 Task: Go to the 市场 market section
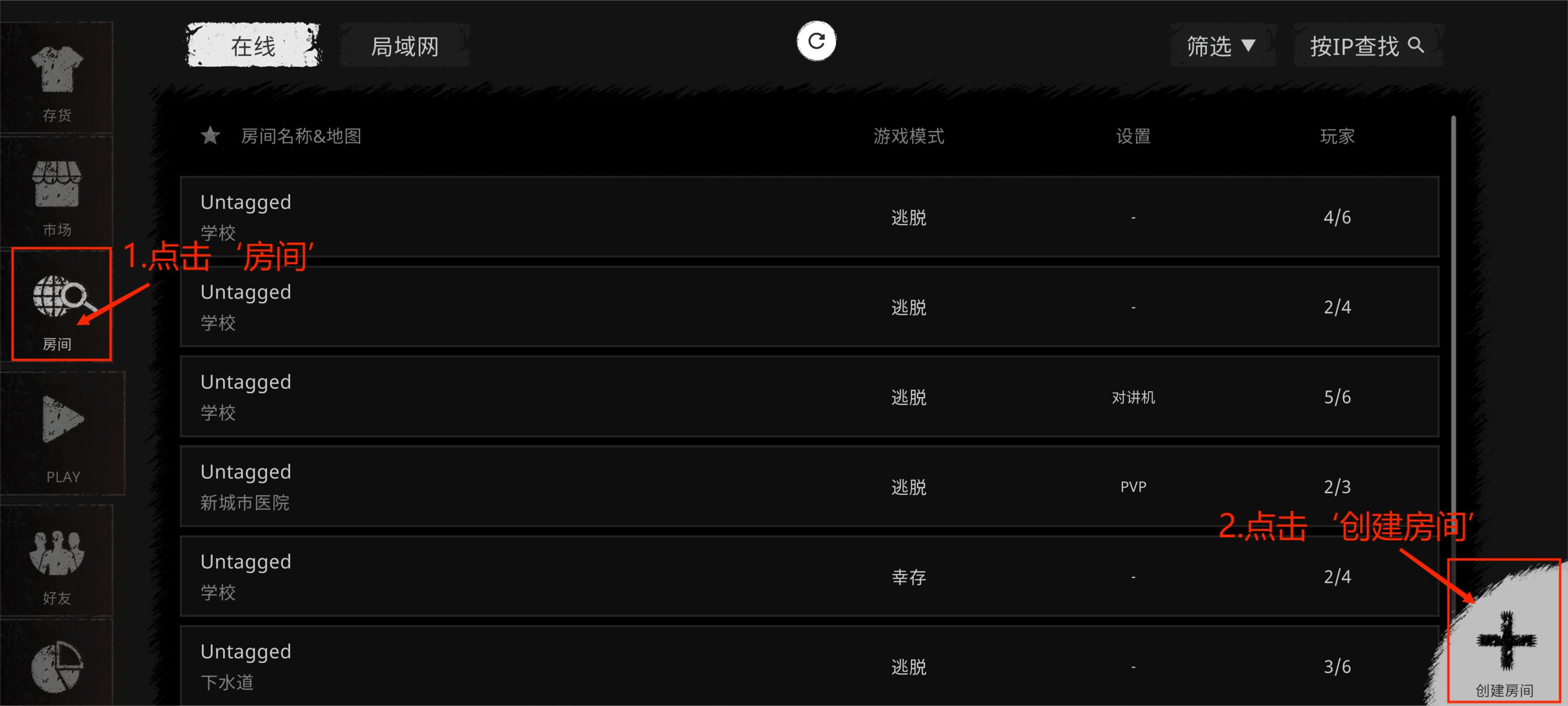57,195
